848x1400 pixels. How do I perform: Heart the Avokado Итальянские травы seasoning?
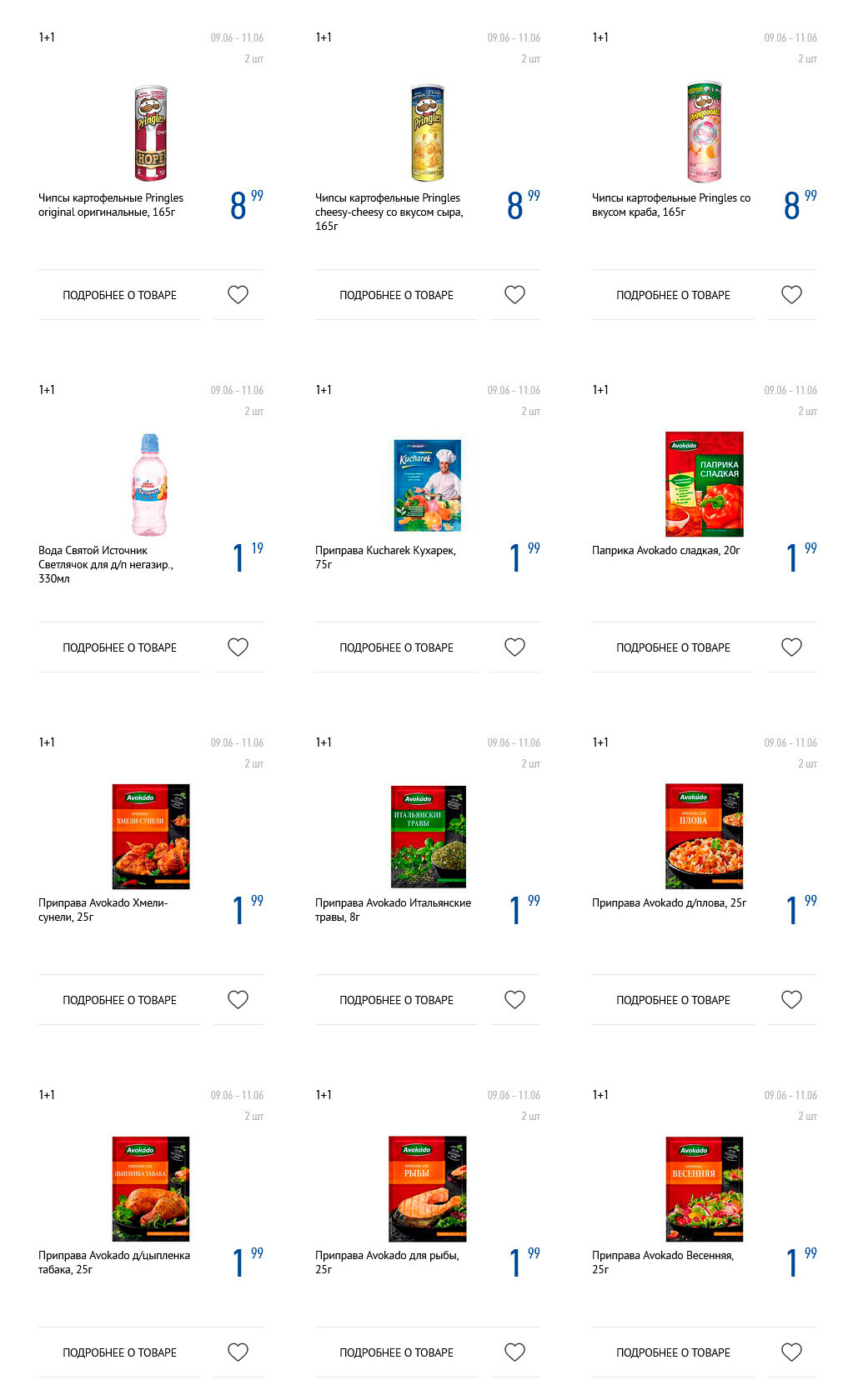[514, 1000]
